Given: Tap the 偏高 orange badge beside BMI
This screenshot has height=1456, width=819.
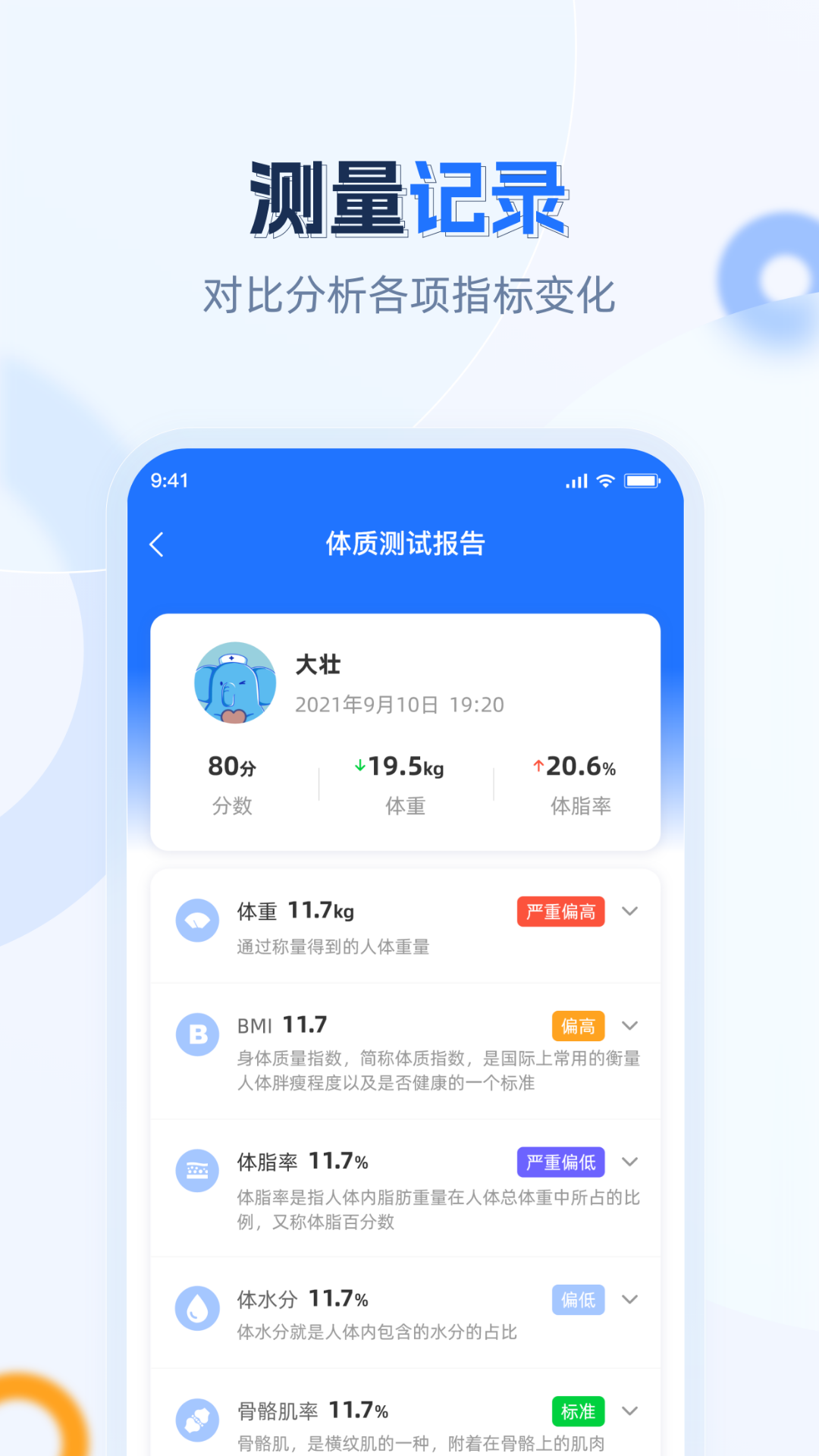Looking at the screenshot, I should click(578, 1025).
